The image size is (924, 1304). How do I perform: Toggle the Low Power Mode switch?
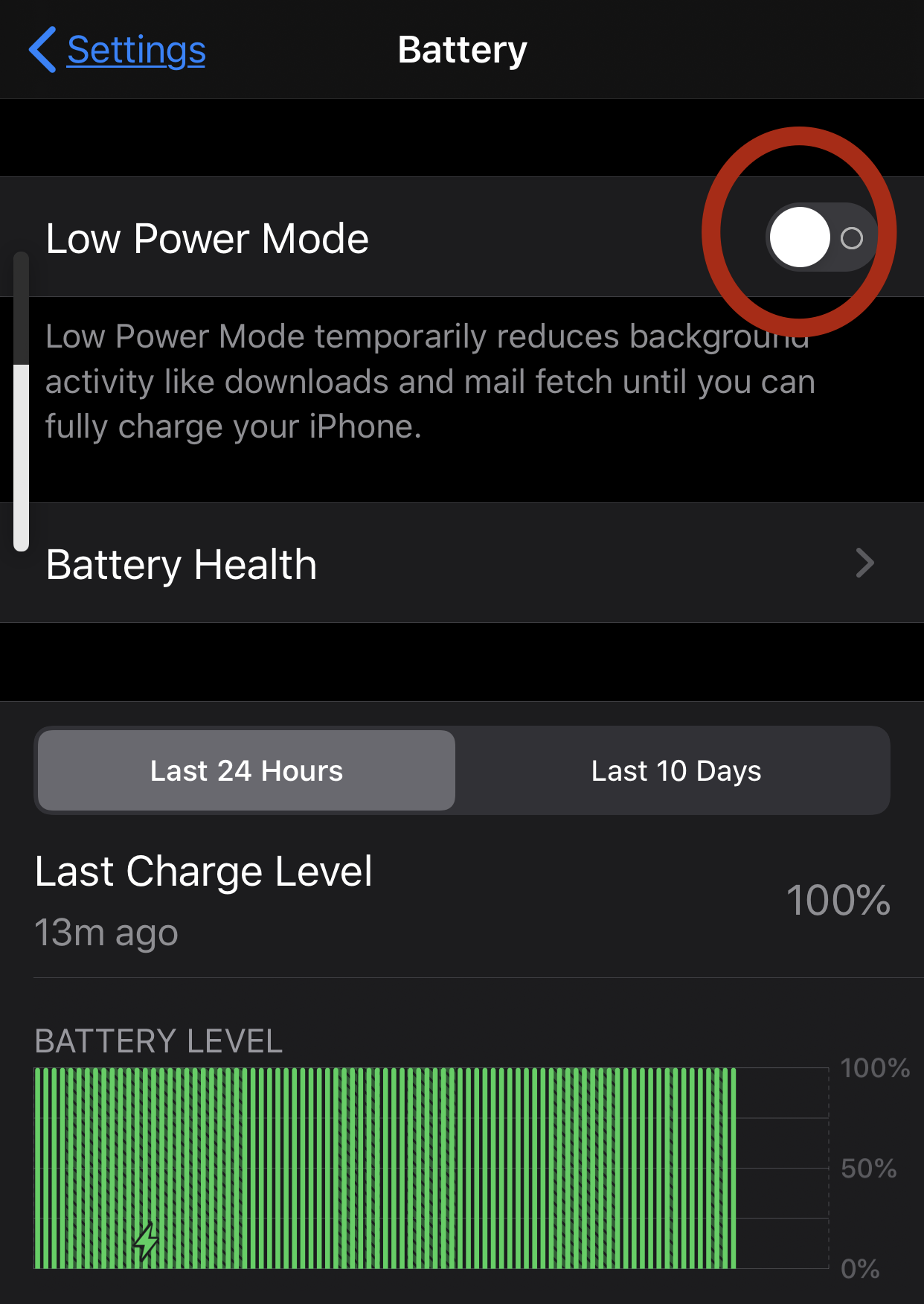(x=821, y=237)
